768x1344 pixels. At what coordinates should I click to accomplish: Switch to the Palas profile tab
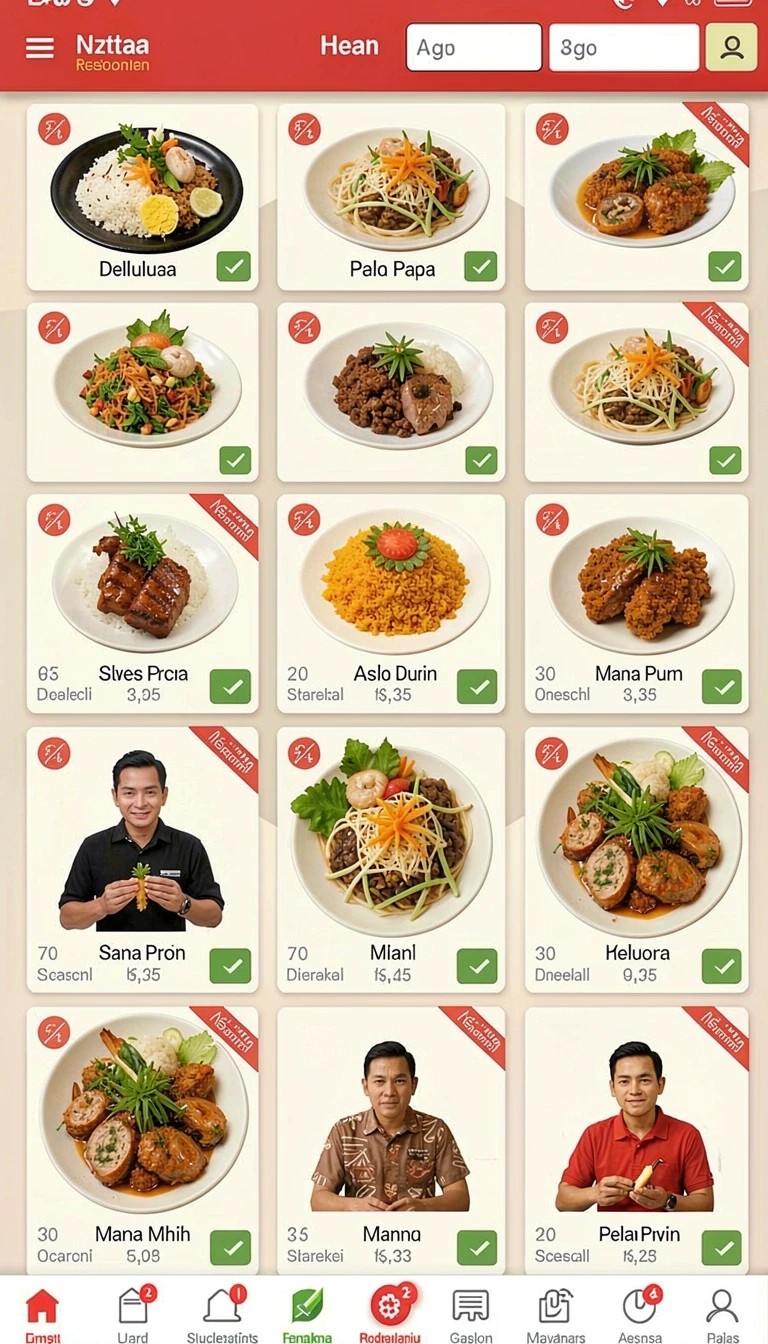pyautogui.click(x=722, y=1314)
